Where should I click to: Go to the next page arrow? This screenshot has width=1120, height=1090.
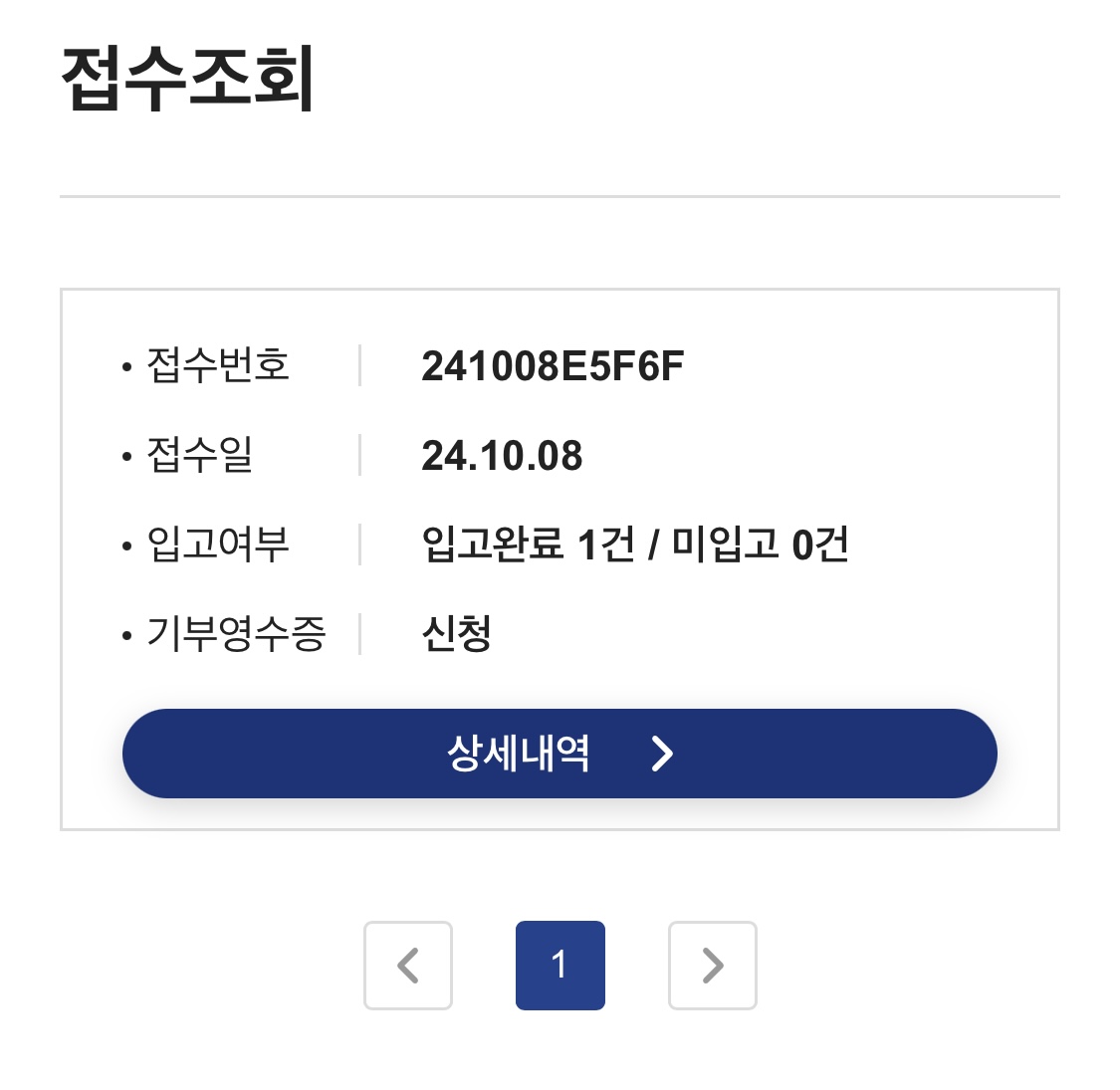(712, 965)
